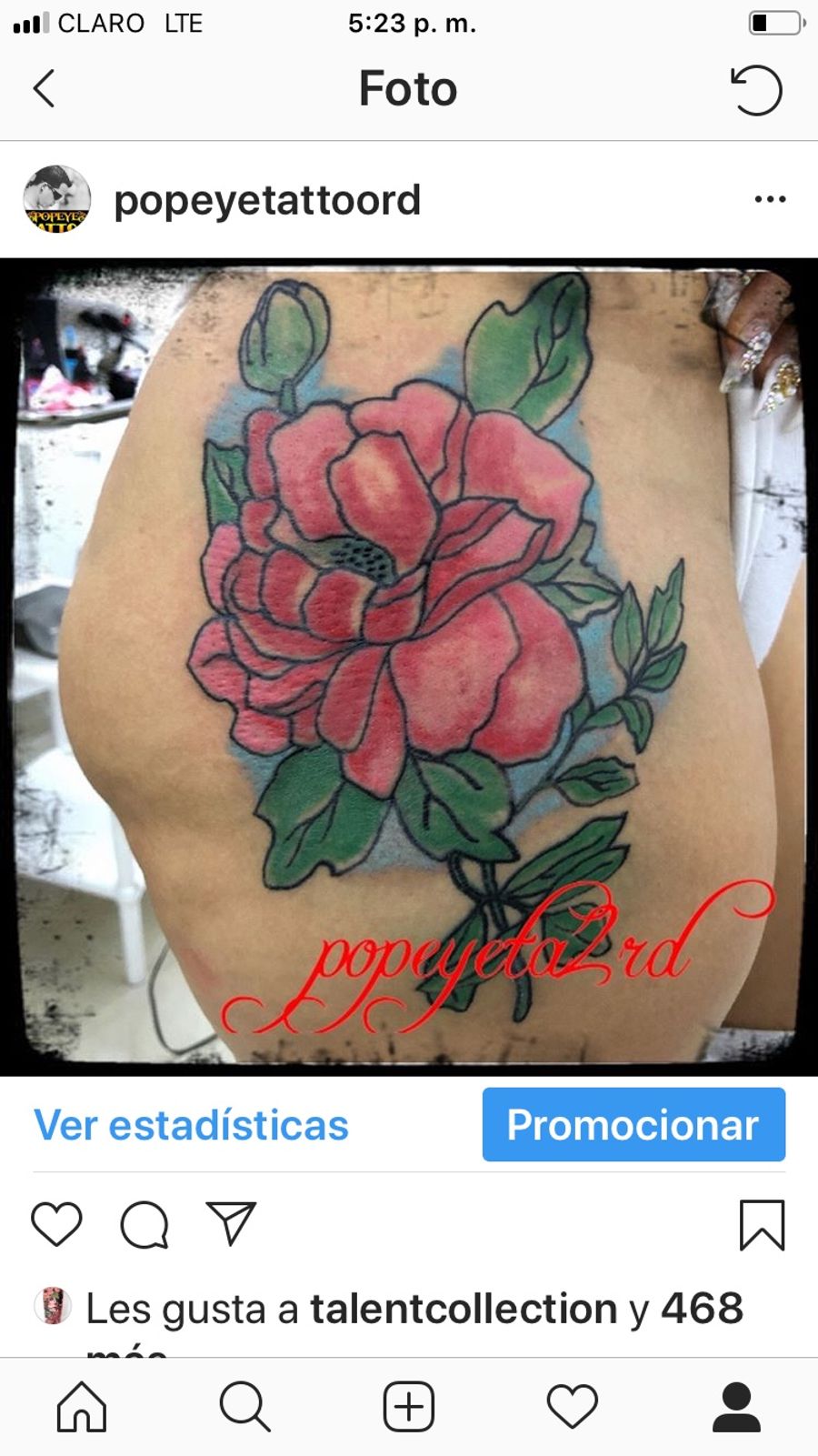The width and height of the screenshot is (818, 1456).
Task: Open popeyetattoord's profile picture
Action: (56, 199)
